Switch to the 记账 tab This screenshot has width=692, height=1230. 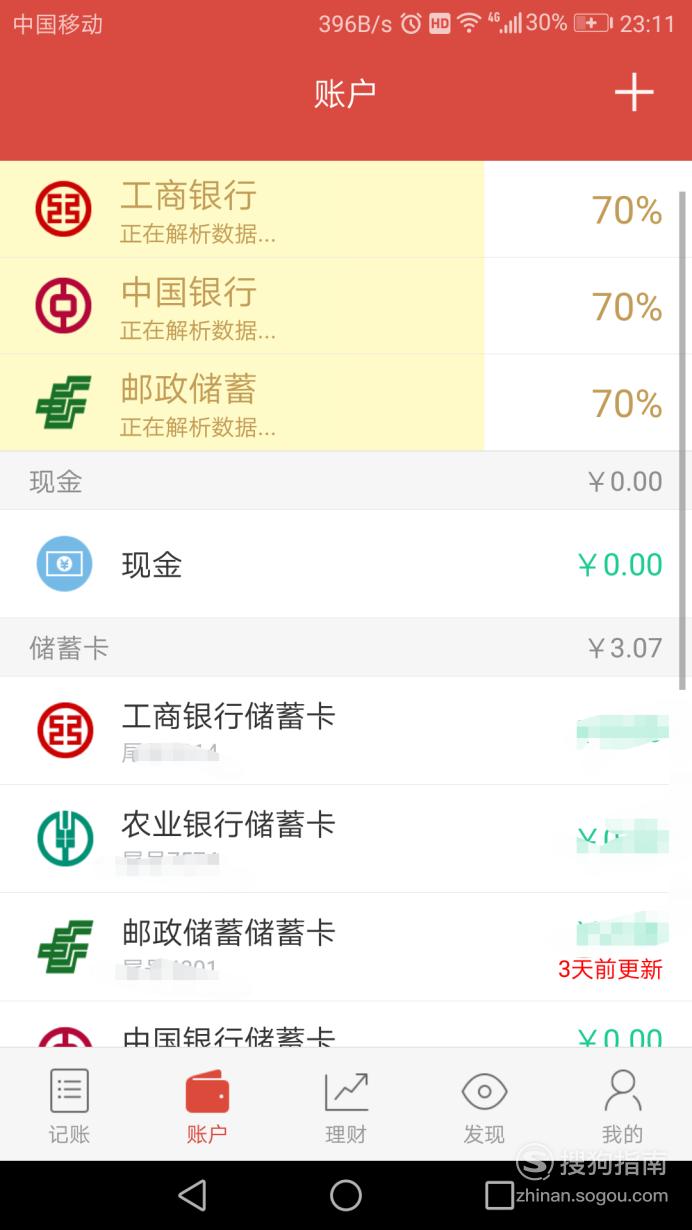(x=69, y=1105)
